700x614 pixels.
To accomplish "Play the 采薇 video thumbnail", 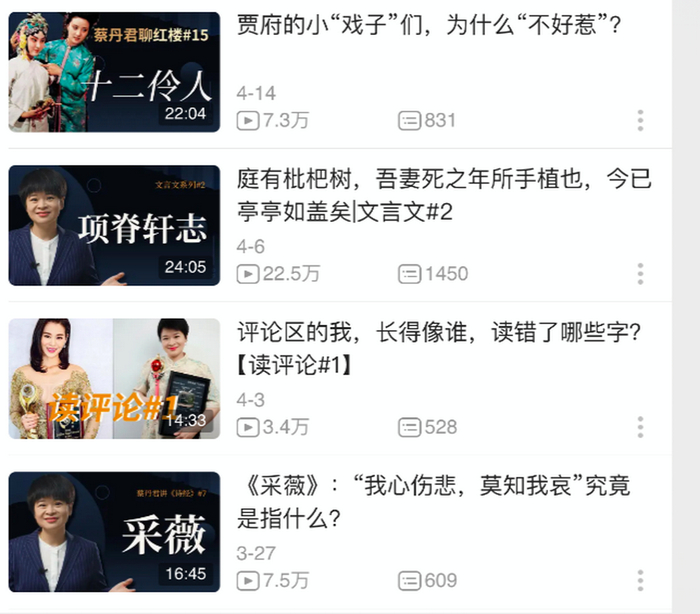I will click(114, 532).
